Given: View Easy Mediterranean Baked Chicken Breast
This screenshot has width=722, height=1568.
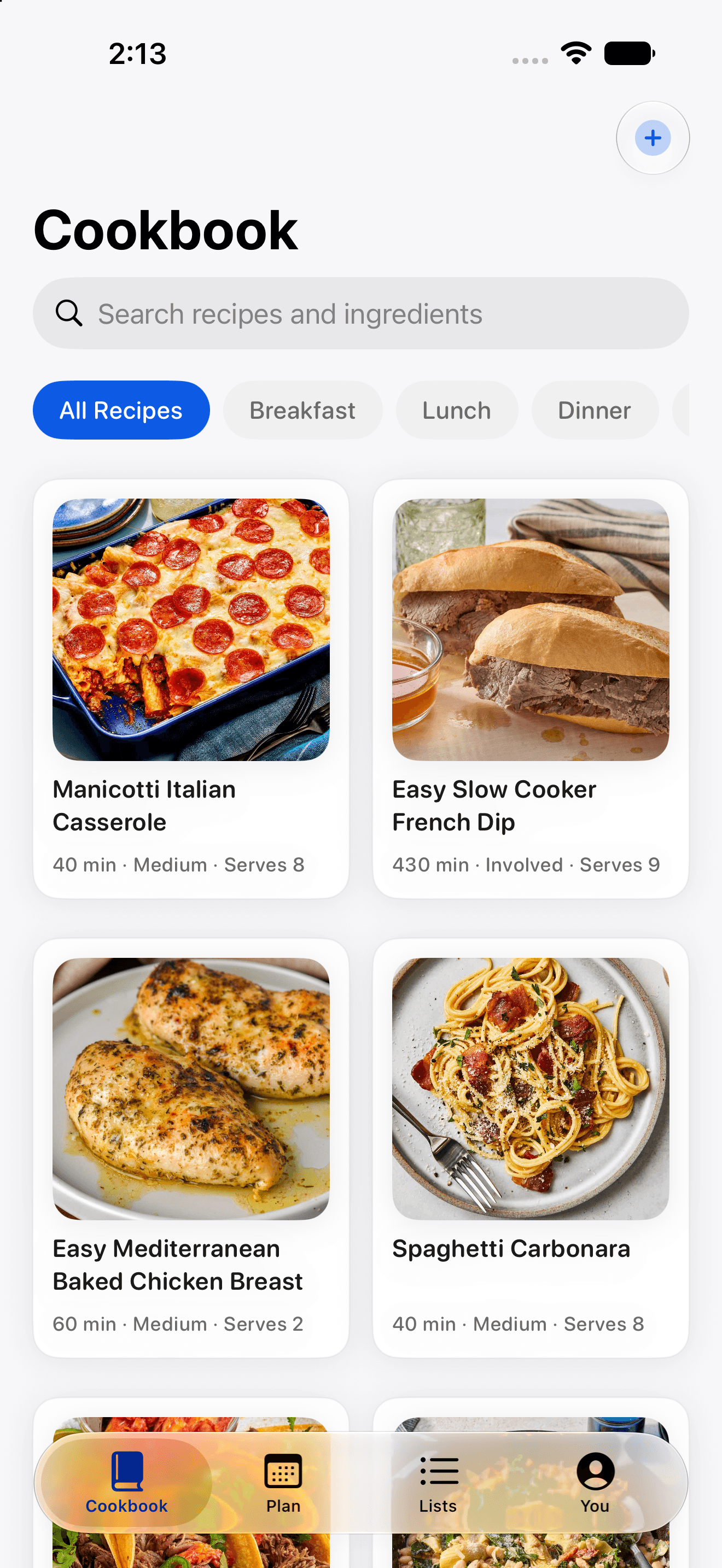Looking at the screenshot, I should 191,1148.
